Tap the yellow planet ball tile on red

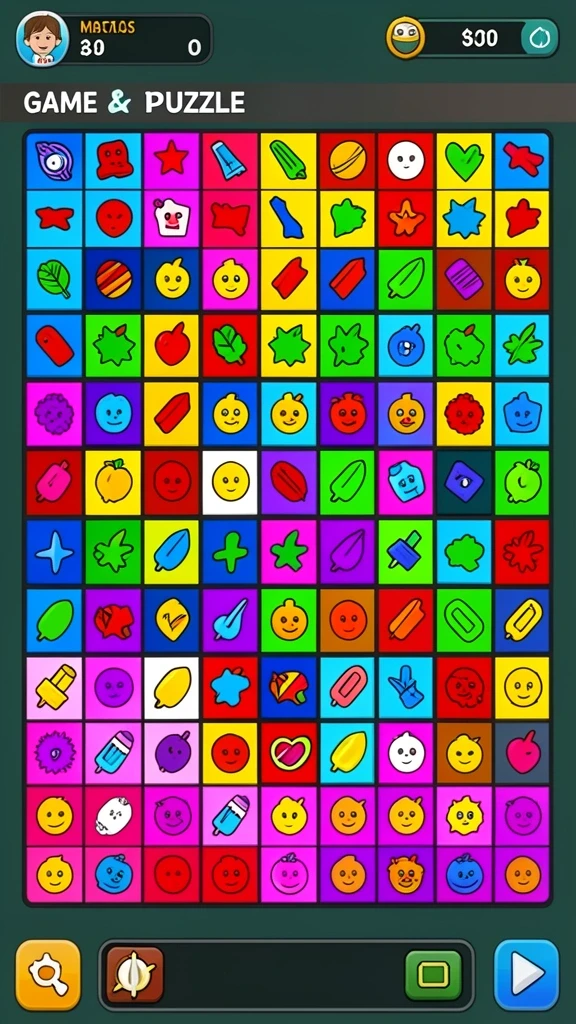[x=347, y=161]
